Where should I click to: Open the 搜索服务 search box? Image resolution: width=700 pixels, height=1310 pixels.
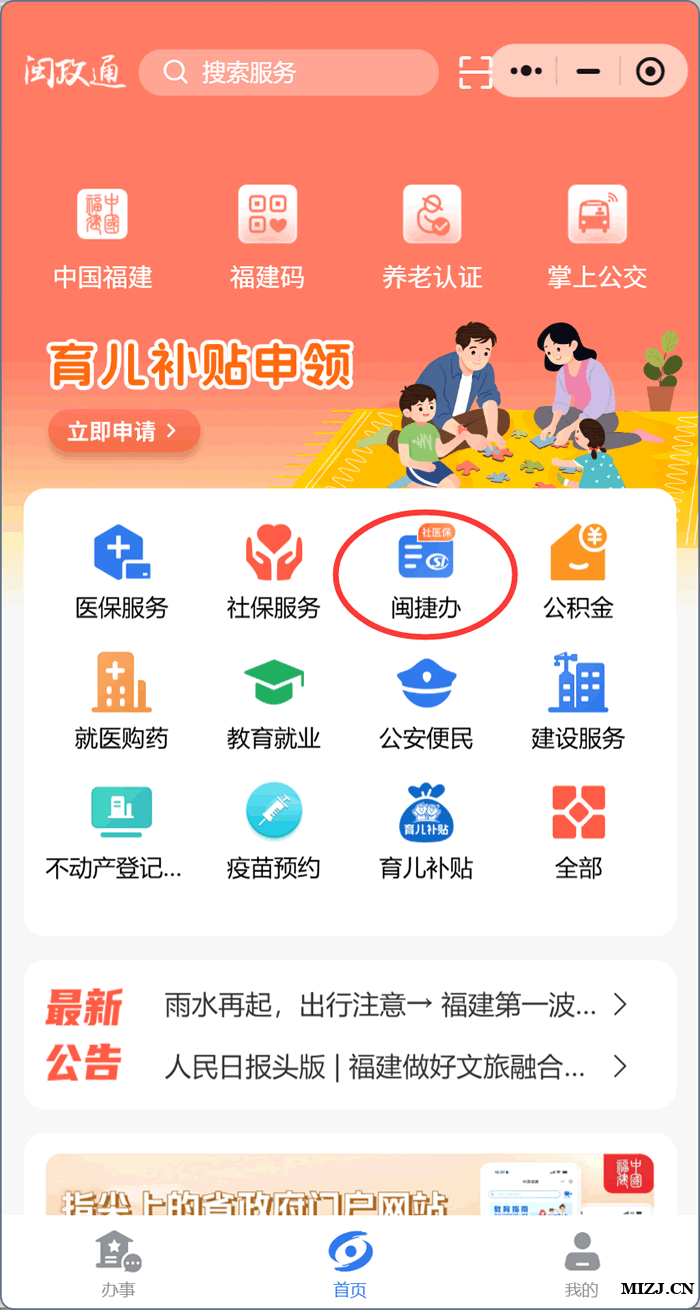(288, 72)
